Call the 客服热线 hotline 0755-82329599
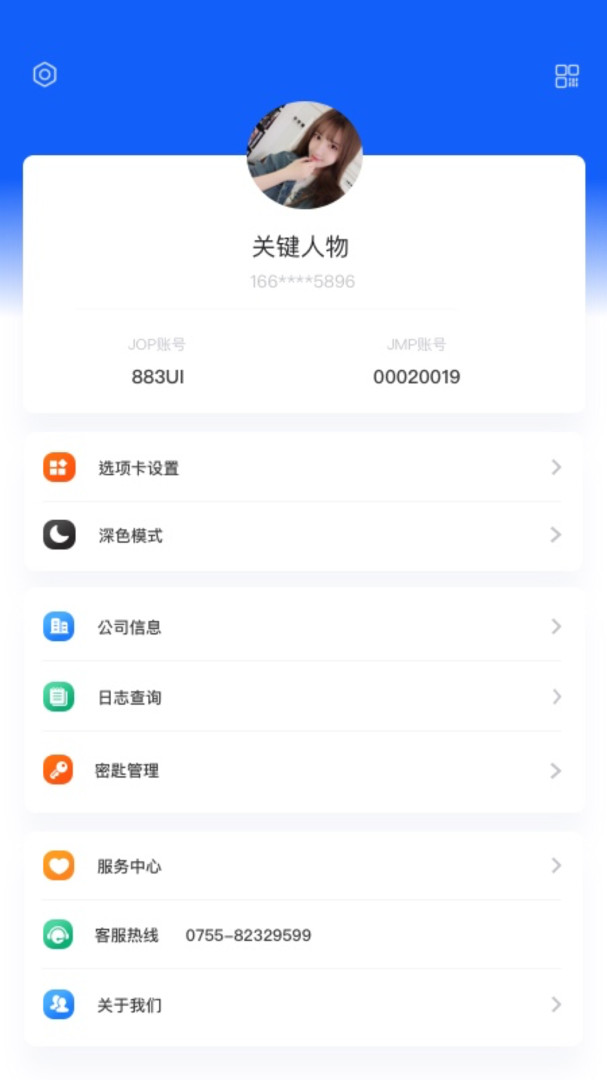Screen dimensions: 607x1080 (248, 936)
